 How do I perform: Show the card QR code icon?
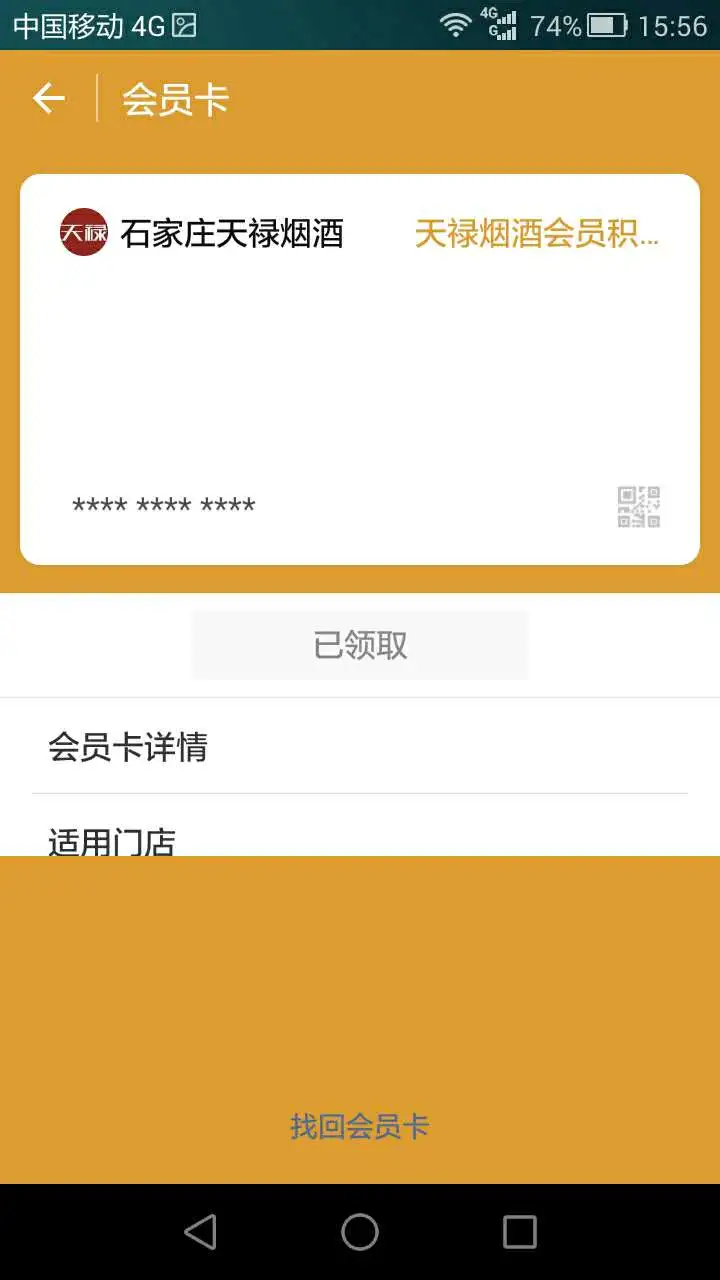click(x=638, y=507)
